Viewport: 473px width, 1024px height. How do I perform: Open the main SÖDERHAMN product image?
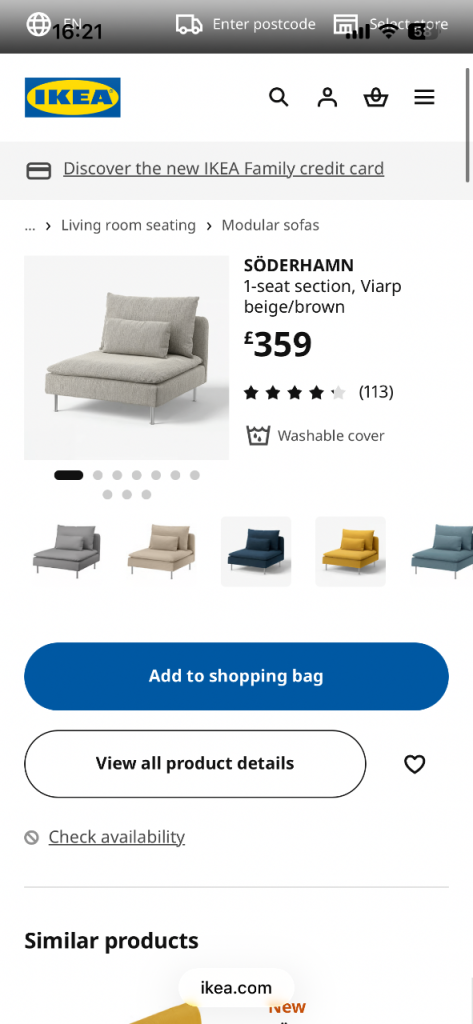(x=127, y=358)
